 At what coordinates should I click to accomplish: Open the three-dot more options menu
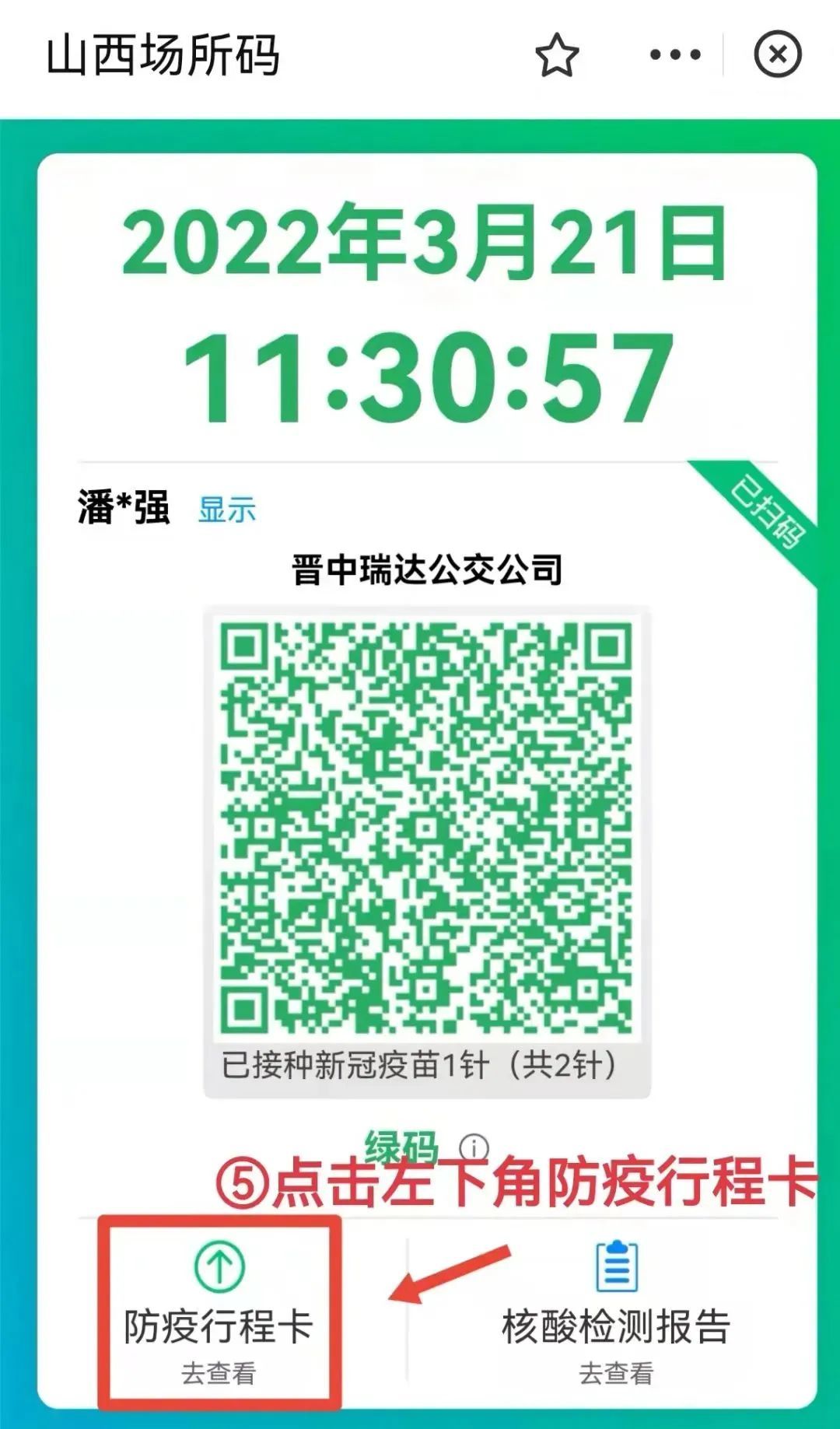click(x=675, y=55)
